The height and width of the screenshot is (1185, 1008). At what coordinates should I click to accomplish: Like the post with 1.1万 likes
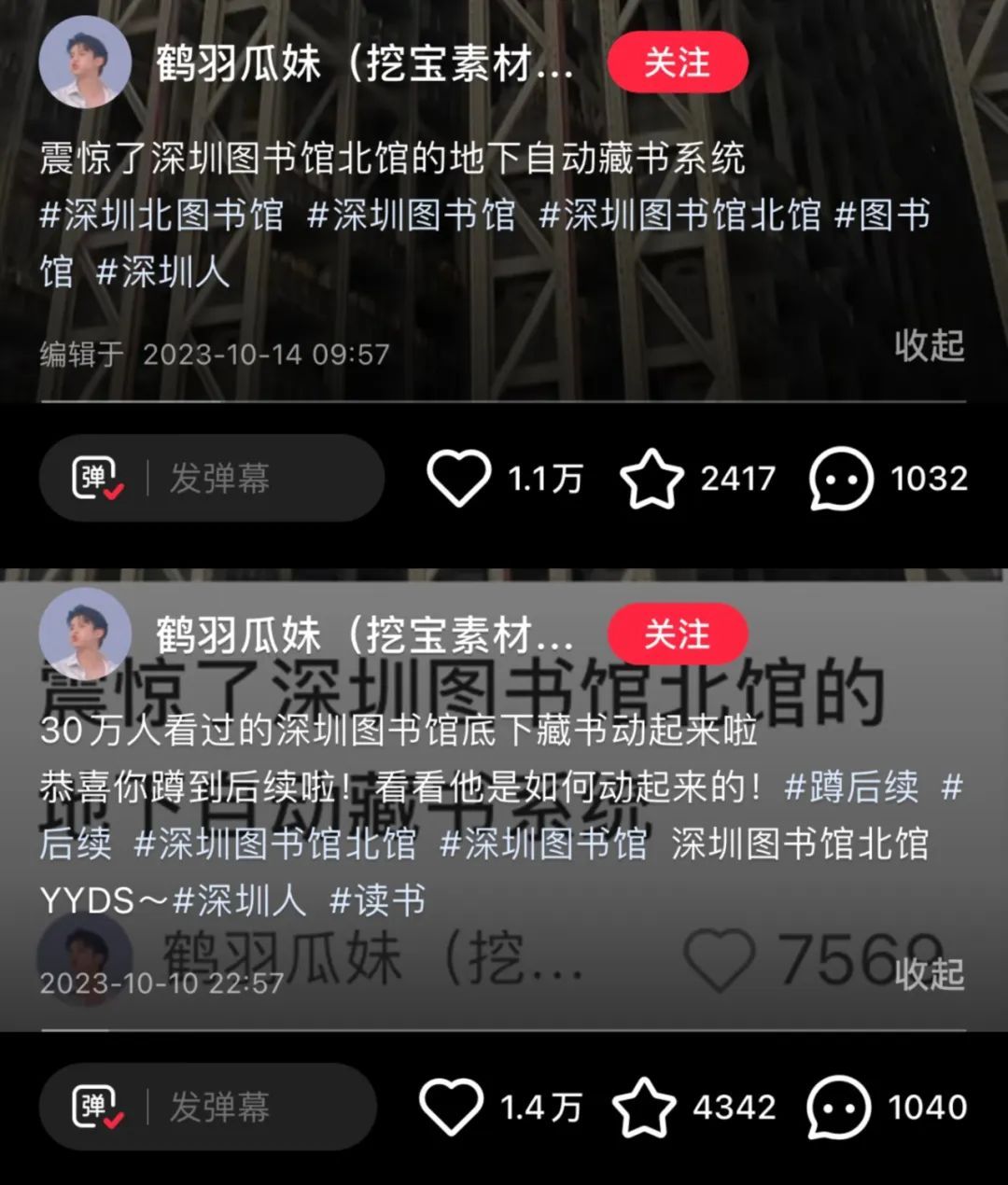[459, 479]
